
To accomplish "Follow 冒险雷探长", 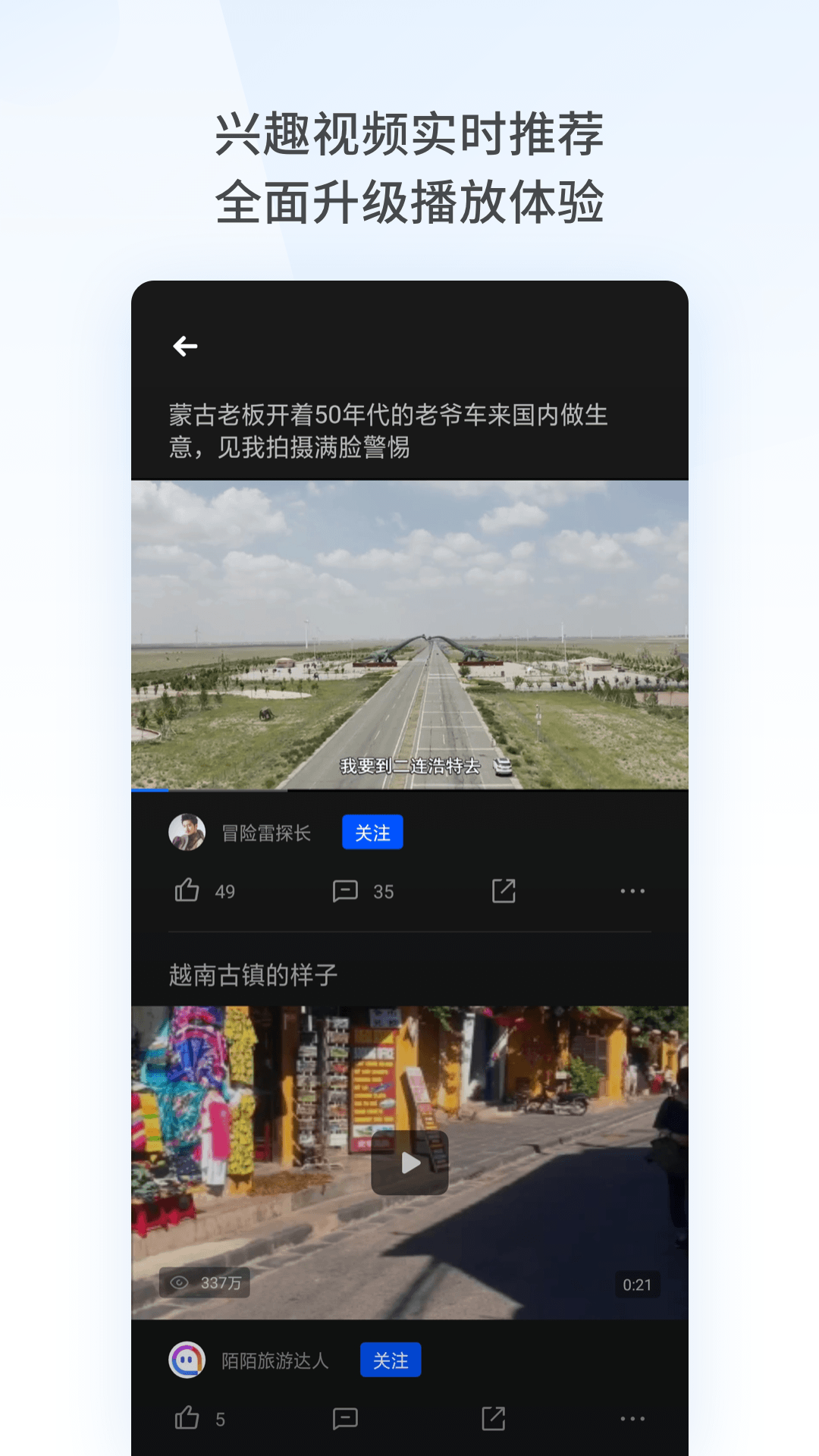I will pos(373,832).
